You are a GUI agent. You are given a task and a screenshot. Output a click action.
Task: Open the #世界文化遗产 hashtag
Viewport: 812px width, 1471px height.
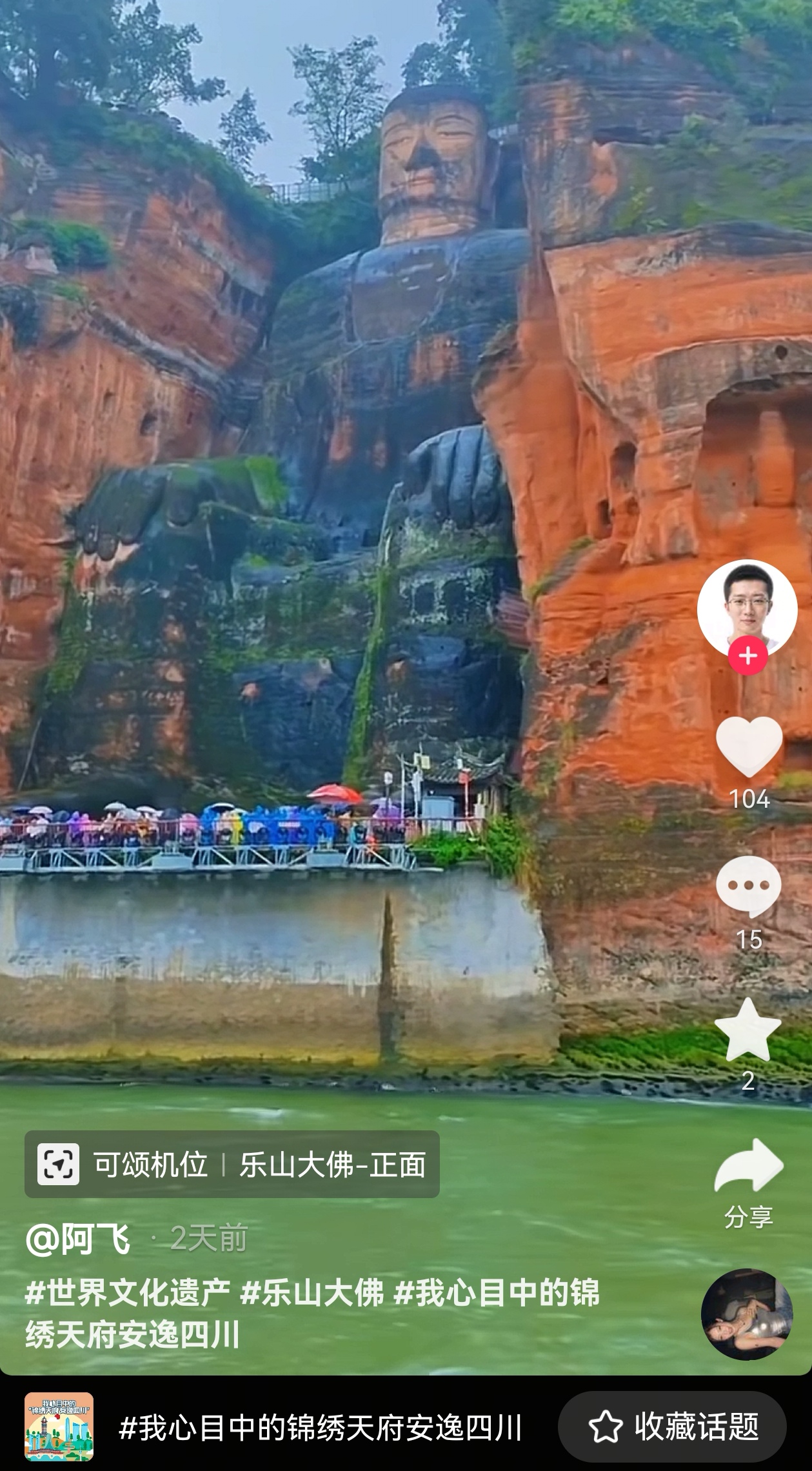click(x=128, y=1293)
